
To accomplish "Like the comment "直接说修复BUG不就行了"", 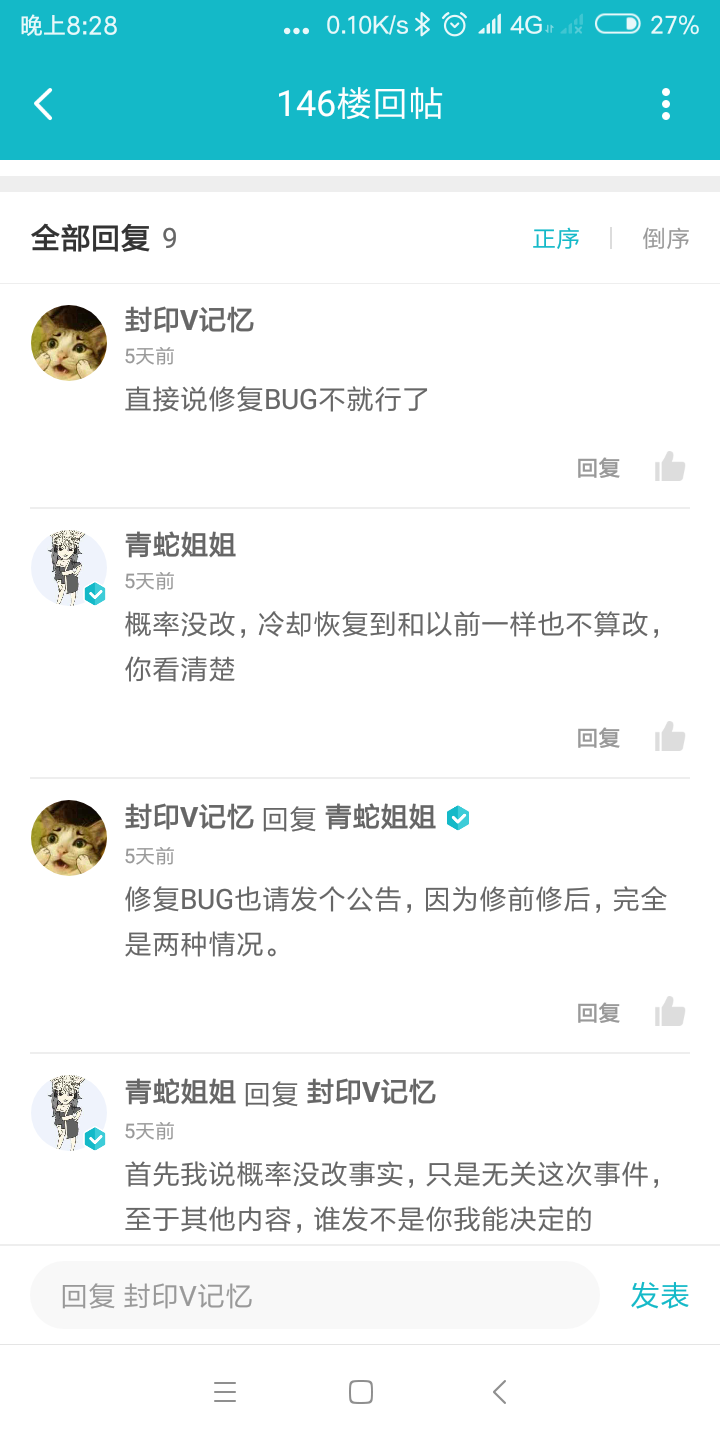I will [670, 467].
